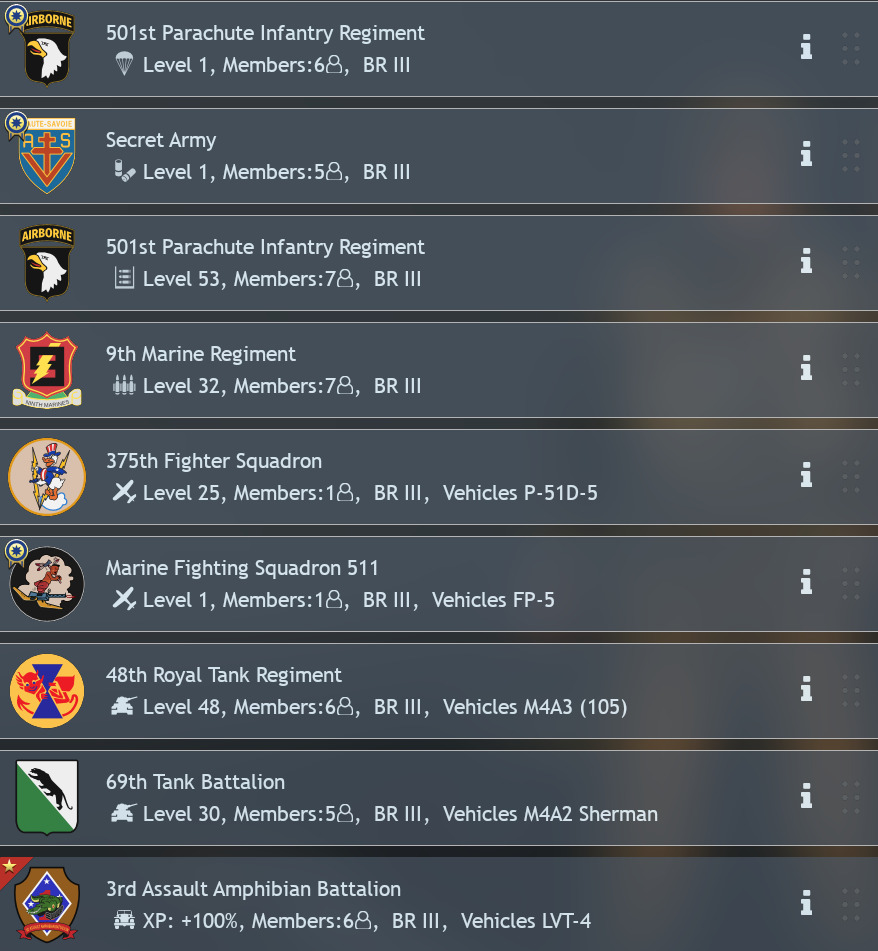The image size is (878, 951).
Task: Choose the 69th Tank Battalion squad
Action: [x=400, y=797]
